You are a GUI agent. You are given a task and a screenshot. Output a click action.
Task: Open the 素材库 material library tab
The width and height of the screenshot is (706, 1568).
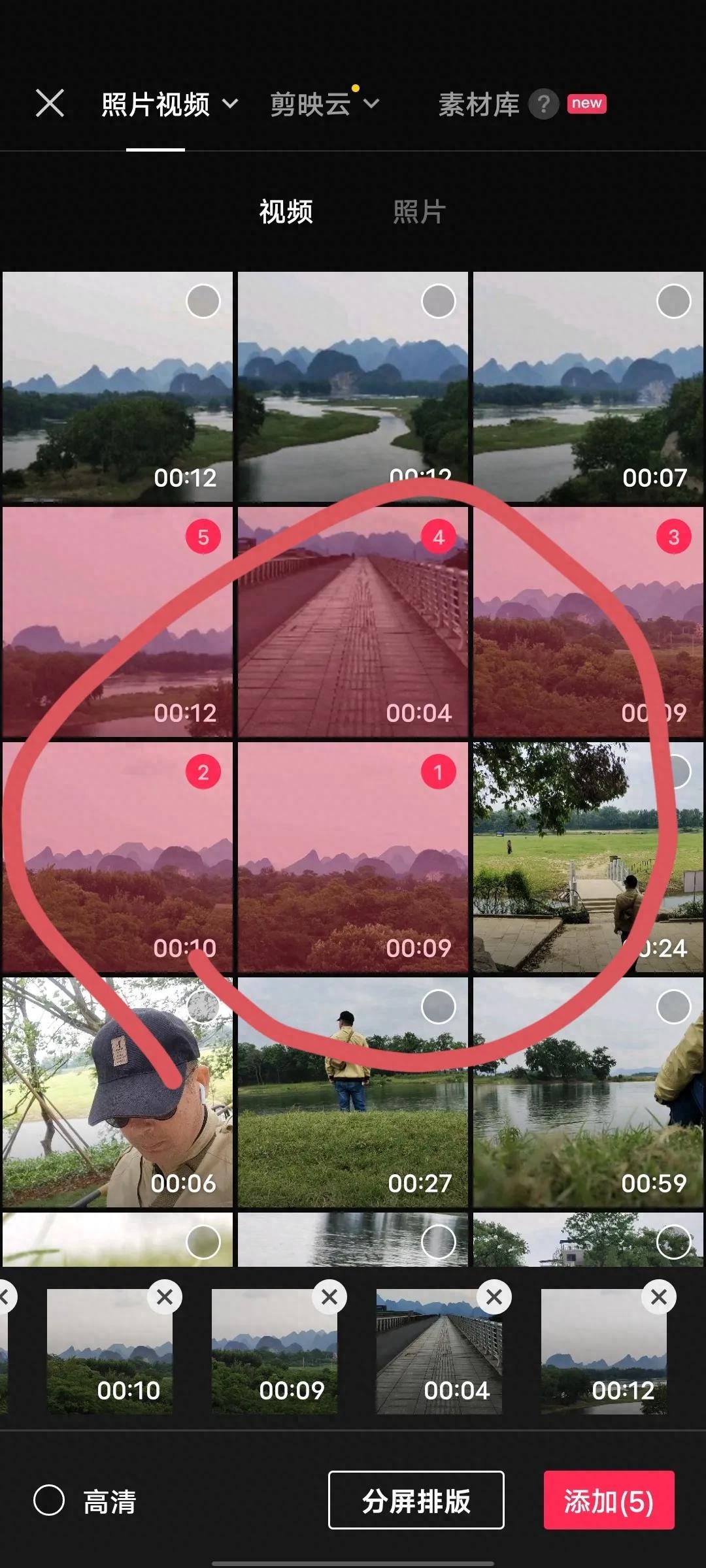tap(479, 105)
